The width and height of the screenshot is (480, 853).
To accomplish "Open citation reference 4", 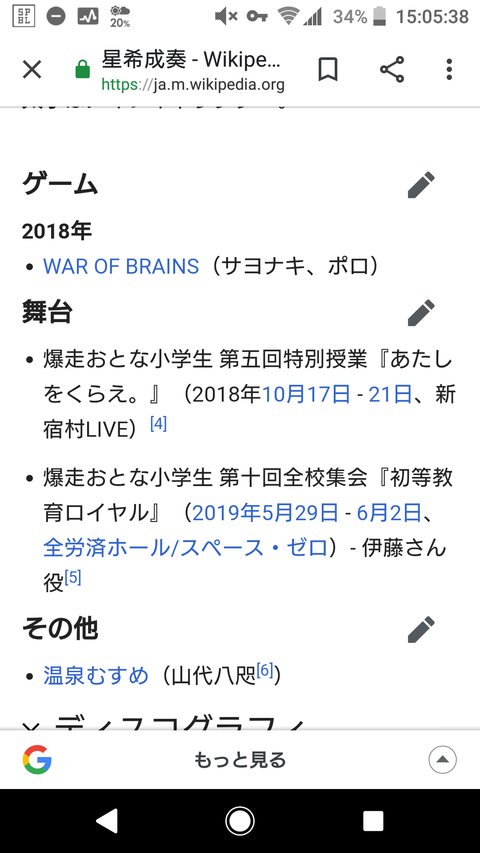I will 158,424.
